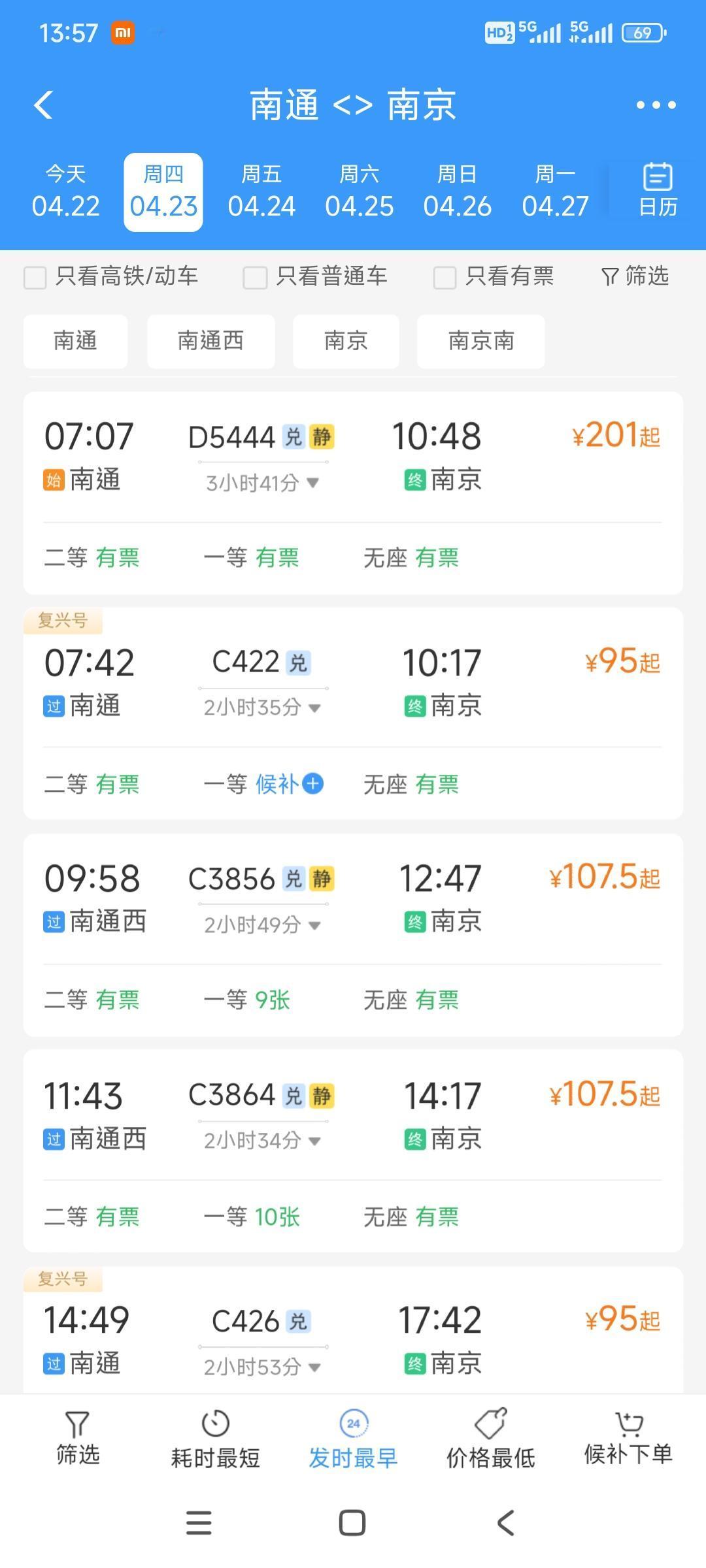This screenshot has height=1568, width=706.
Task: Open 筛选 filter beside the checkboxes
Action: point(635,276)
